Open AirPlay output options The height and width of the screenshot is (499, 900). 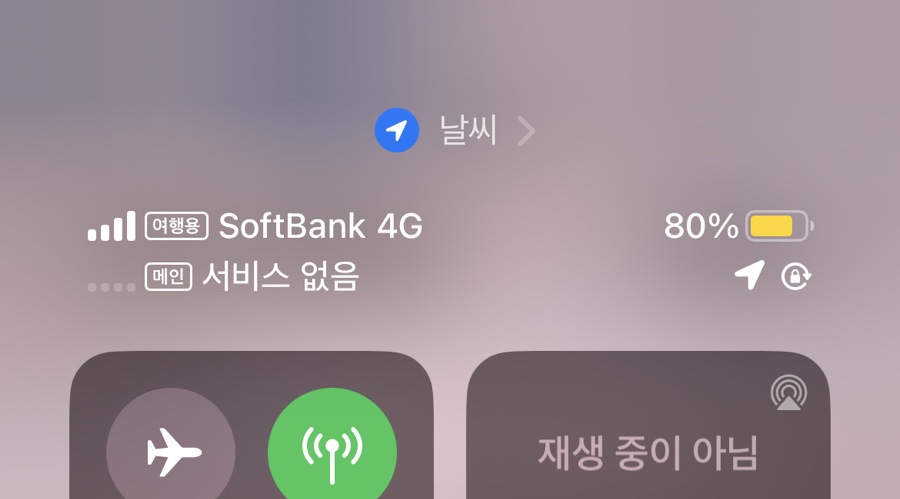(x=789, y=393)
